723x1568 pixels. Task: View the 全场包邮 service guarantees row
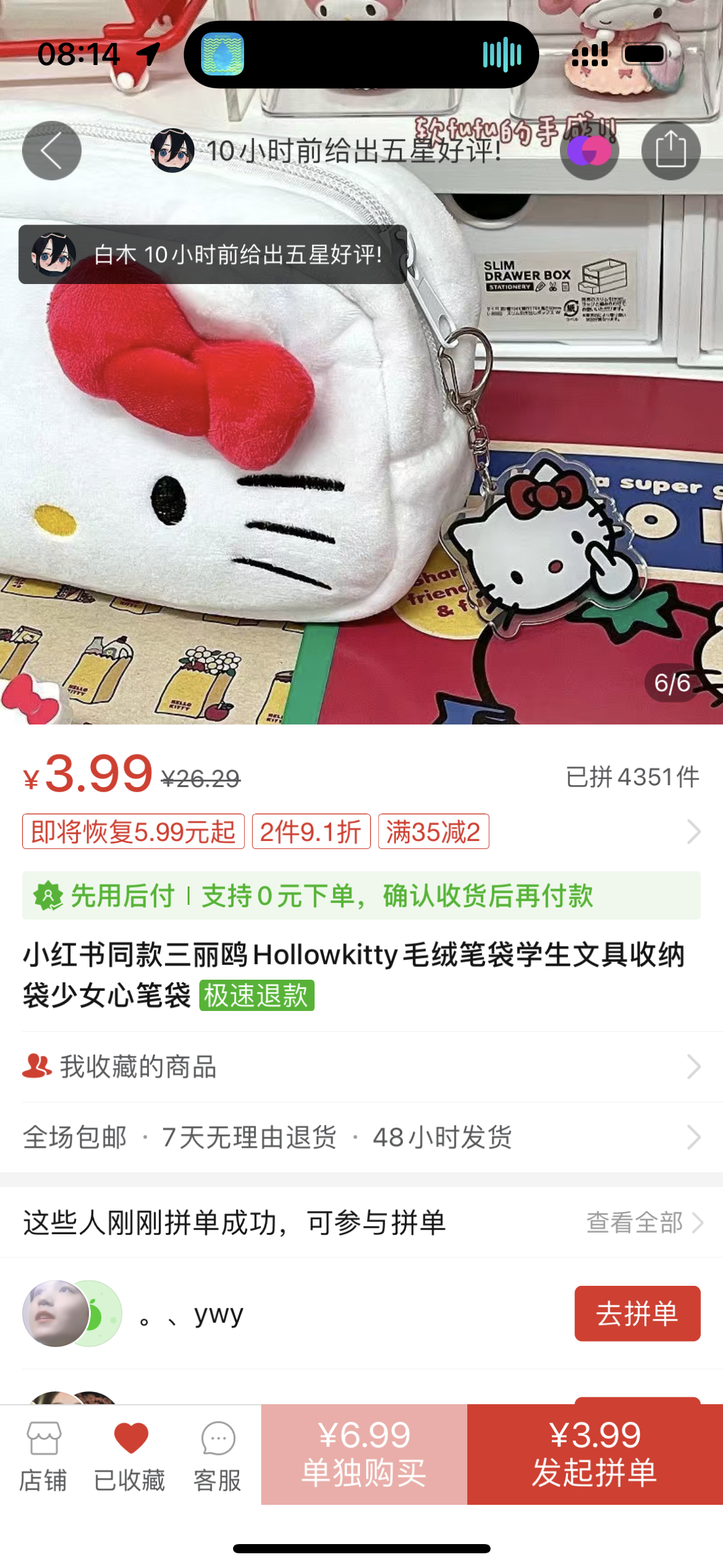(x=361, y=1137)
